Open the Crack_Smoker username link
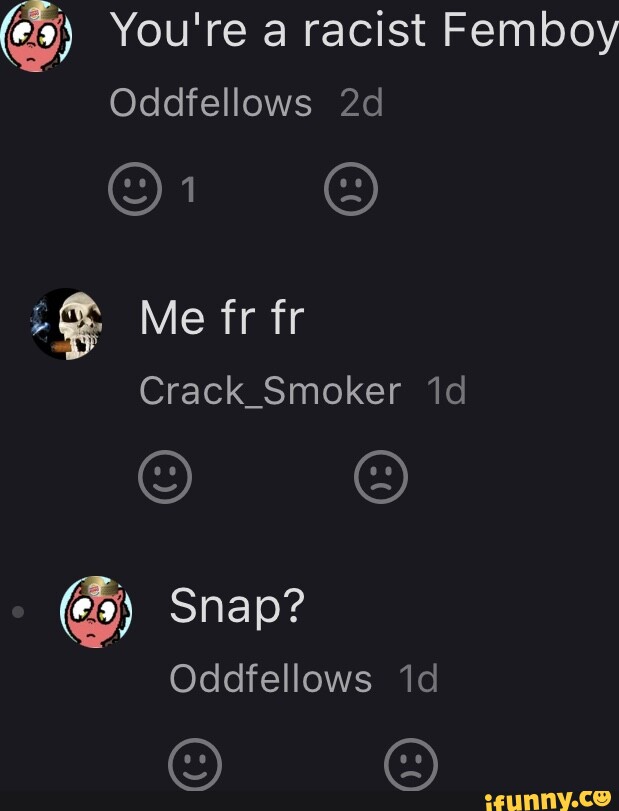 (x=269, y=391)
